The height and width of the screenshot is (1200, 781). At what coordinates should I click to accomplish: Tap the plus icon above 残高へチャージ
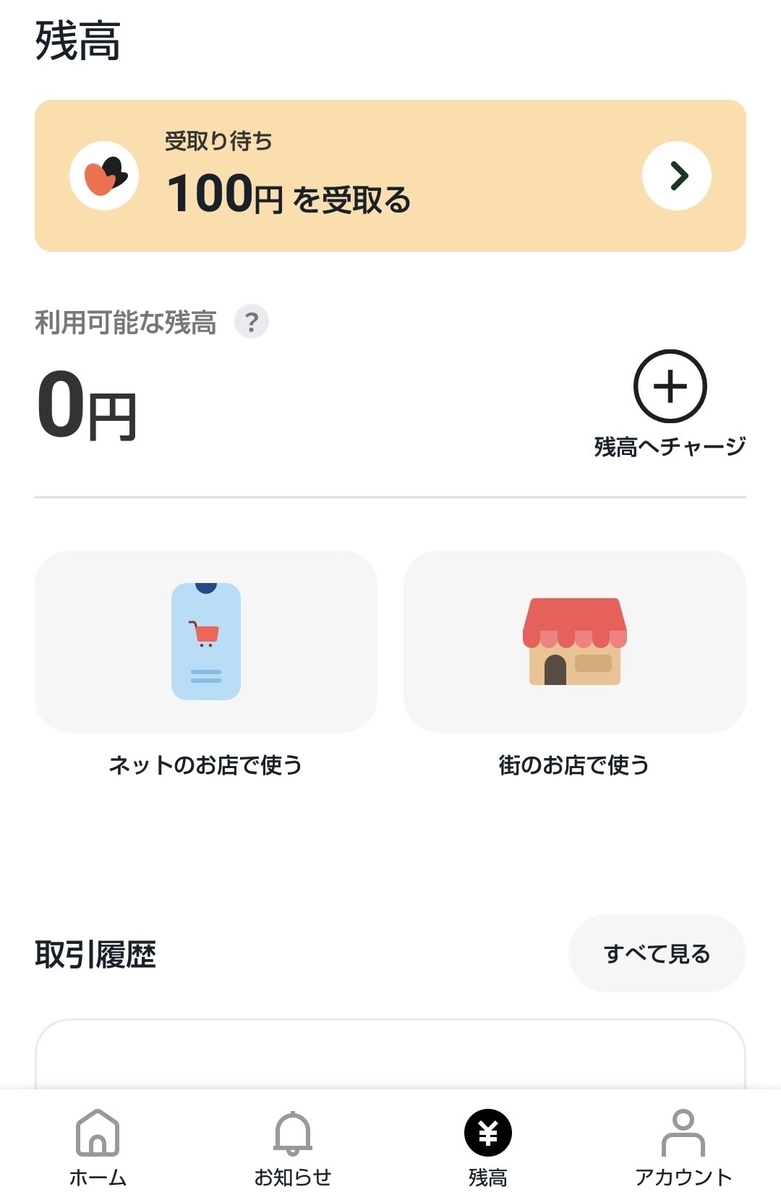pos(669,388)
